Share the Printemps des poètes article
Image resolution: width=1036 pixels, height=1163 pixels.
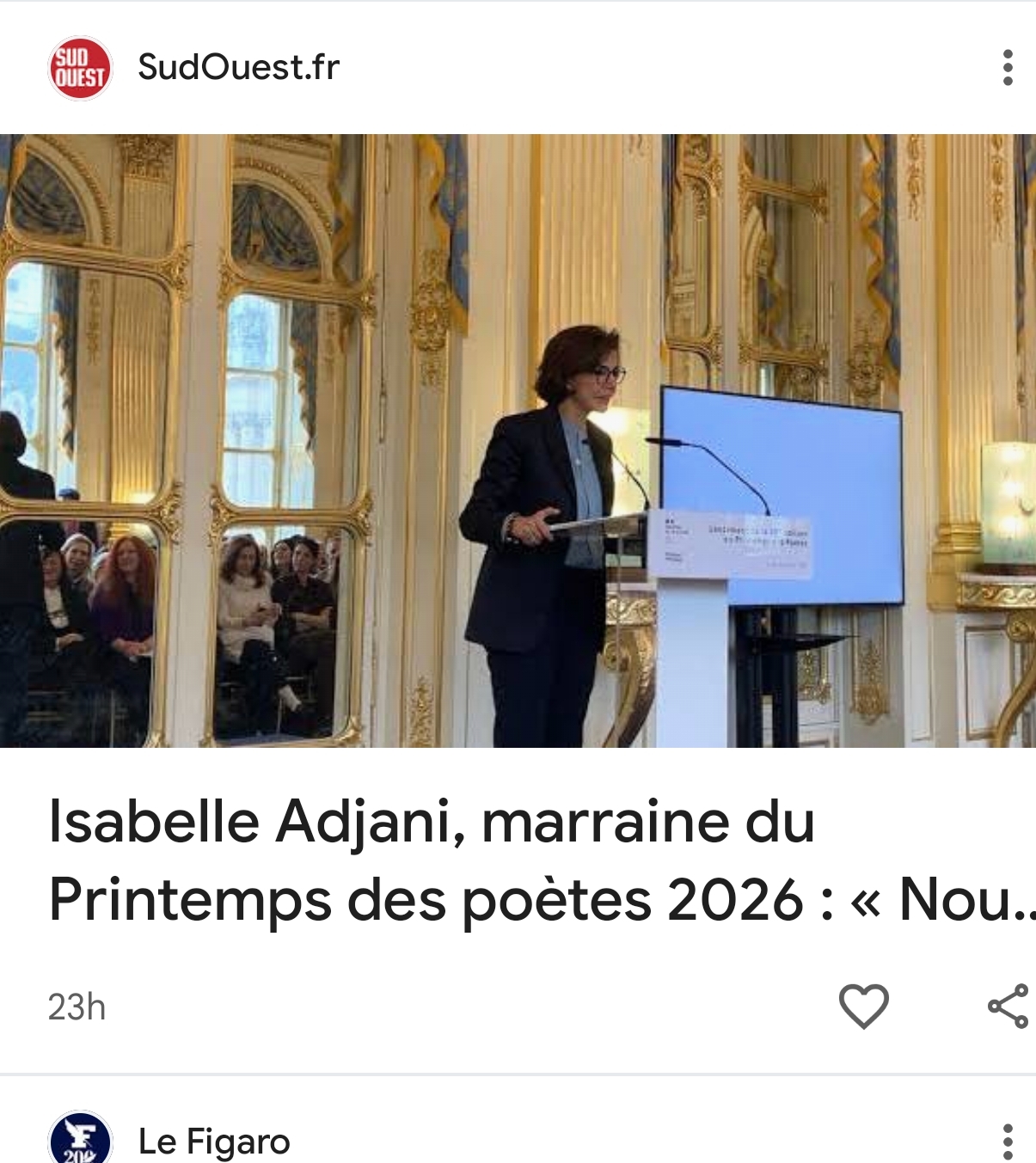click(1008, 1007)
